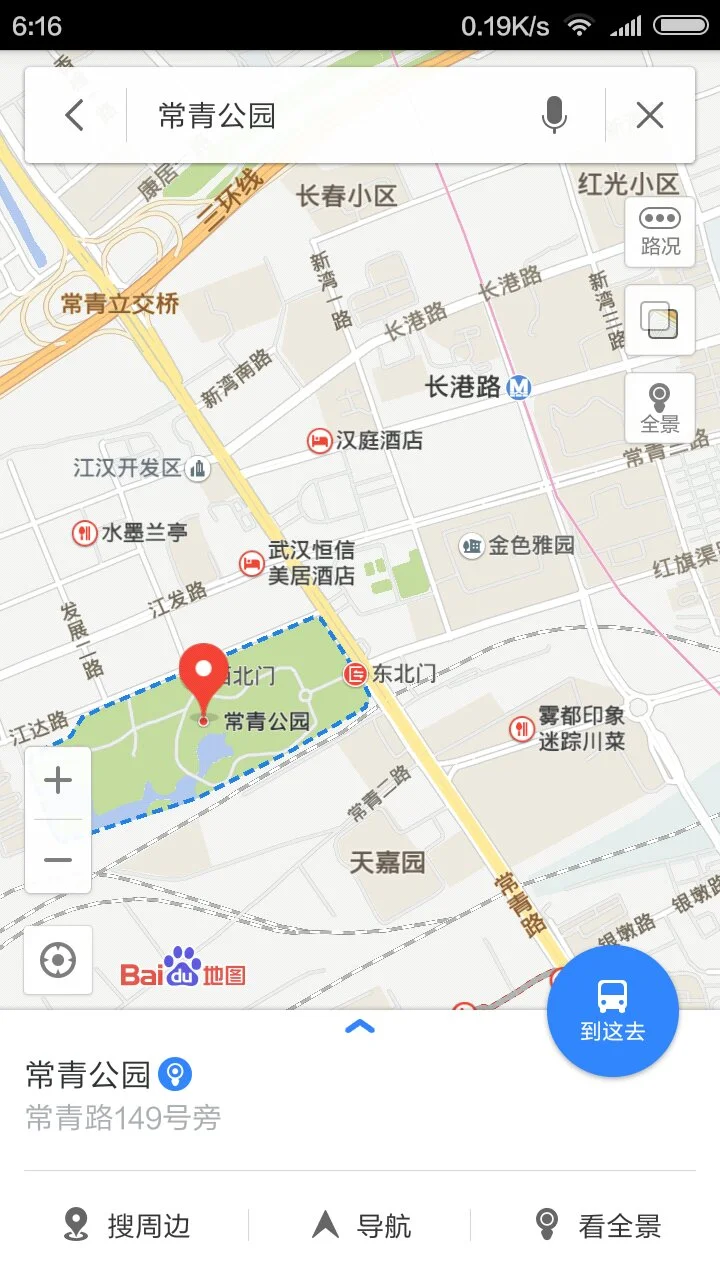Tap the 汉庭酒店 hotel marker label
720x1280 pixels.
click(x=365, y=442)
